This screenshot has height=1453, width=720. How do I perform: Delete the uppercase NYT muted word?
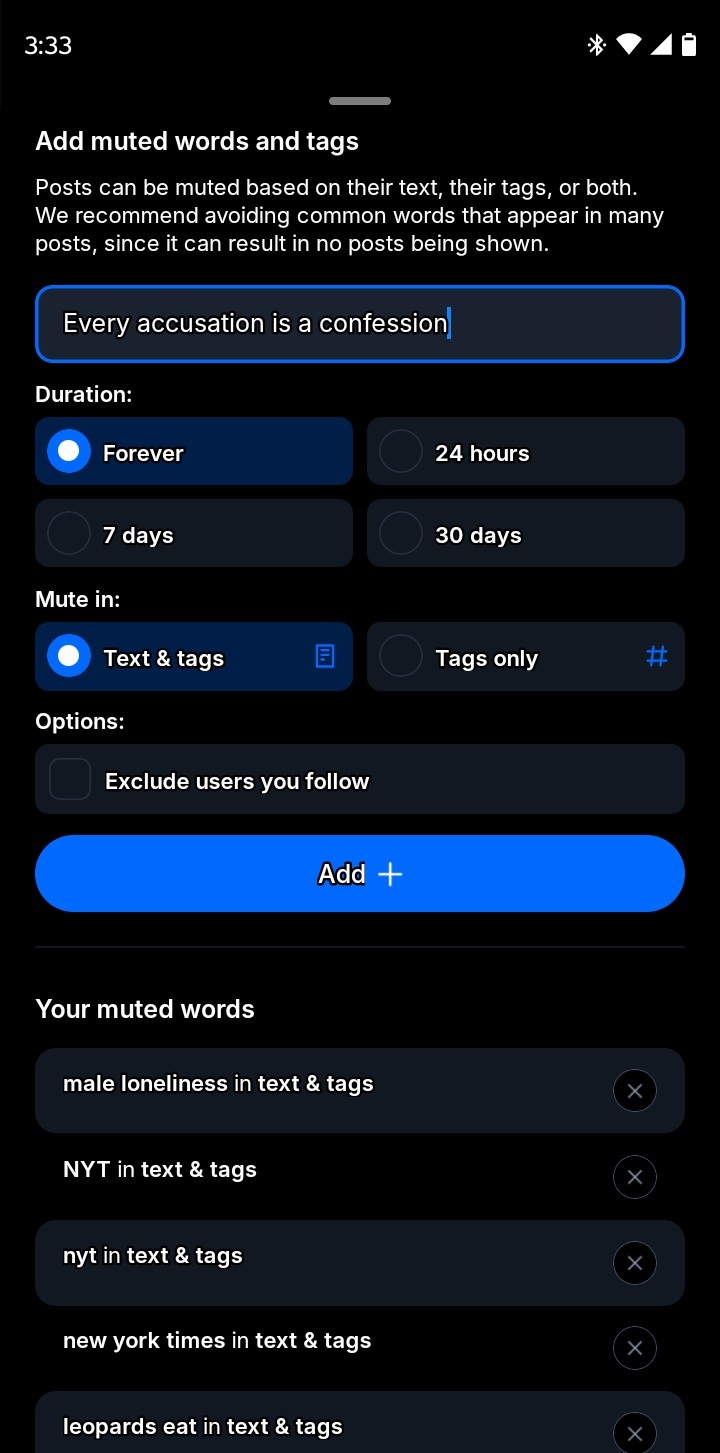[634, 1177]
